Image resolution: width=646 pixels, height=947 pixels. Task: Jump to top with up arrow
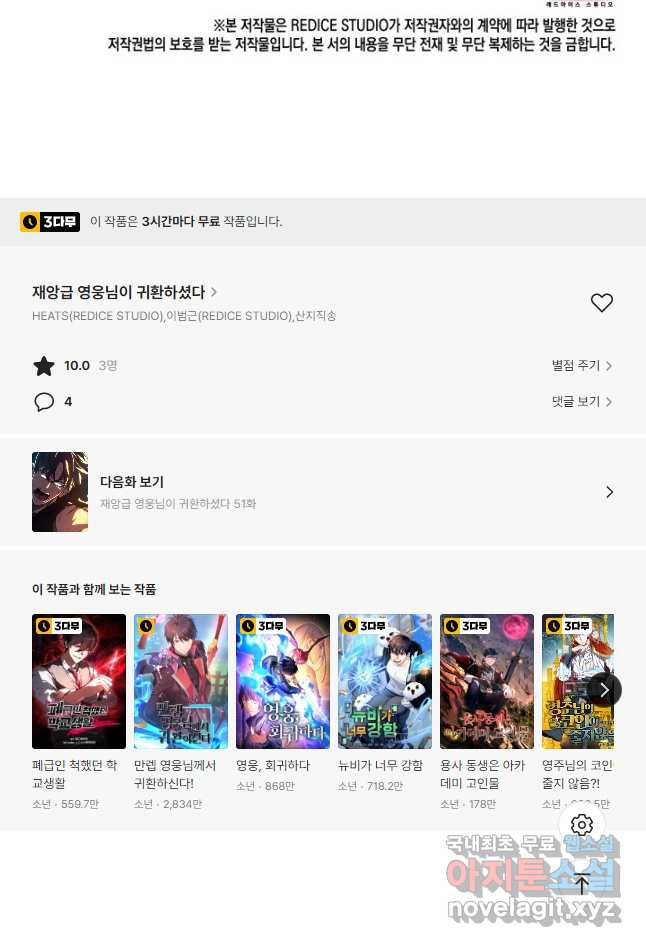(582, 883)
